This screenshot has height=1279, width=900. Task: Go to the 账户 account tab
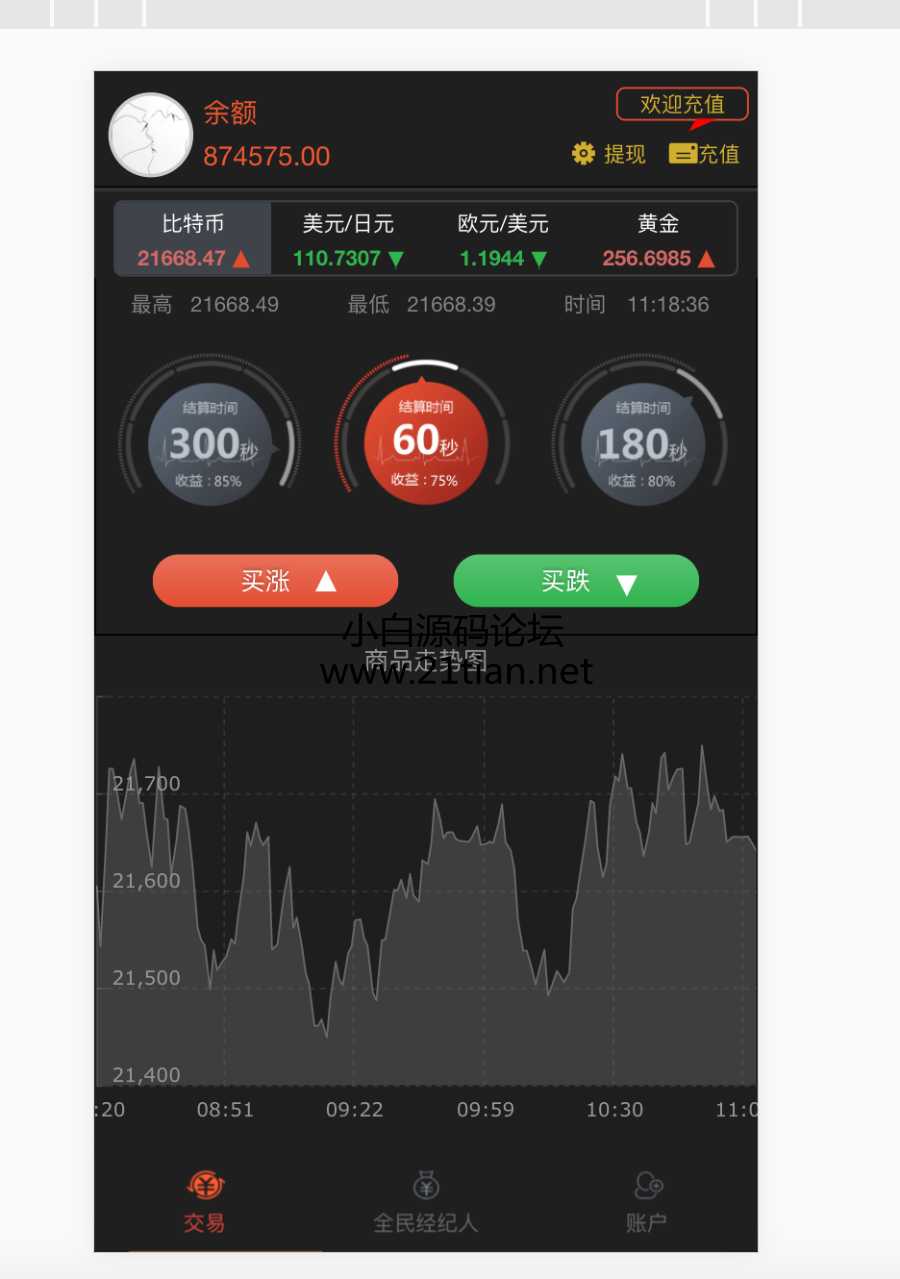click(647, 1202)
